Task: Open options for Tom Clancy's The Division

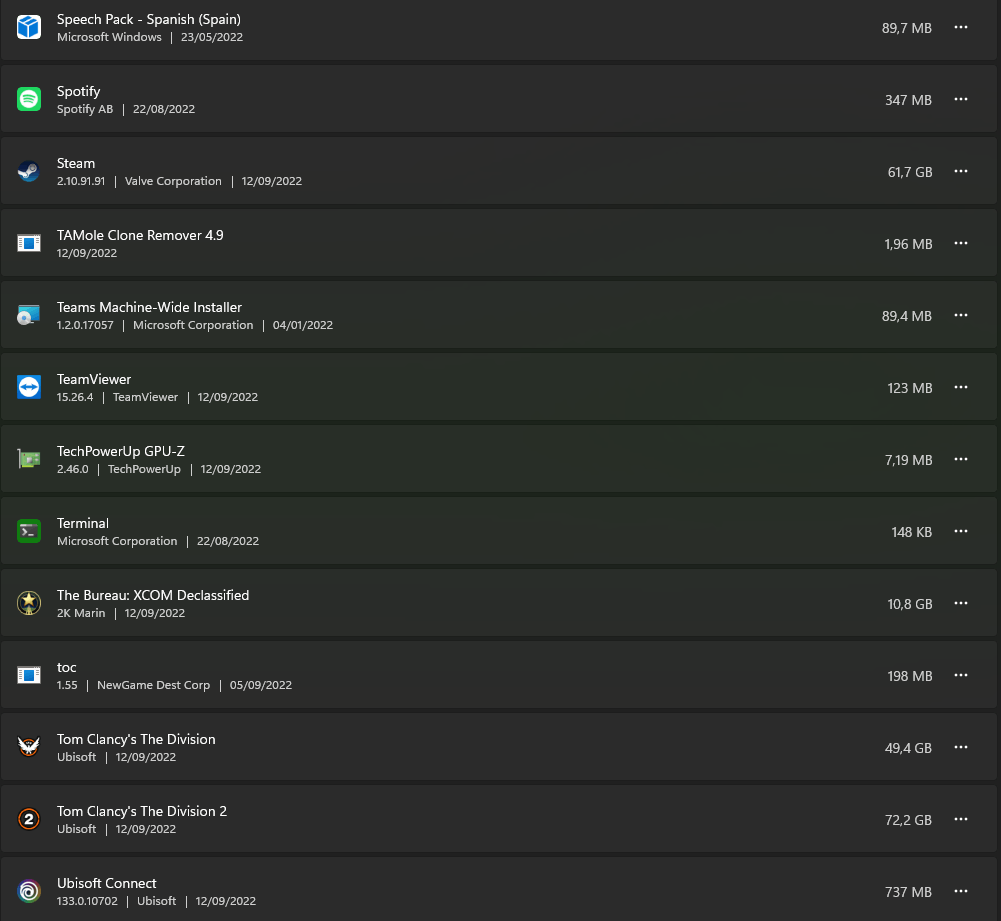Action: click(x=961, y=748)
